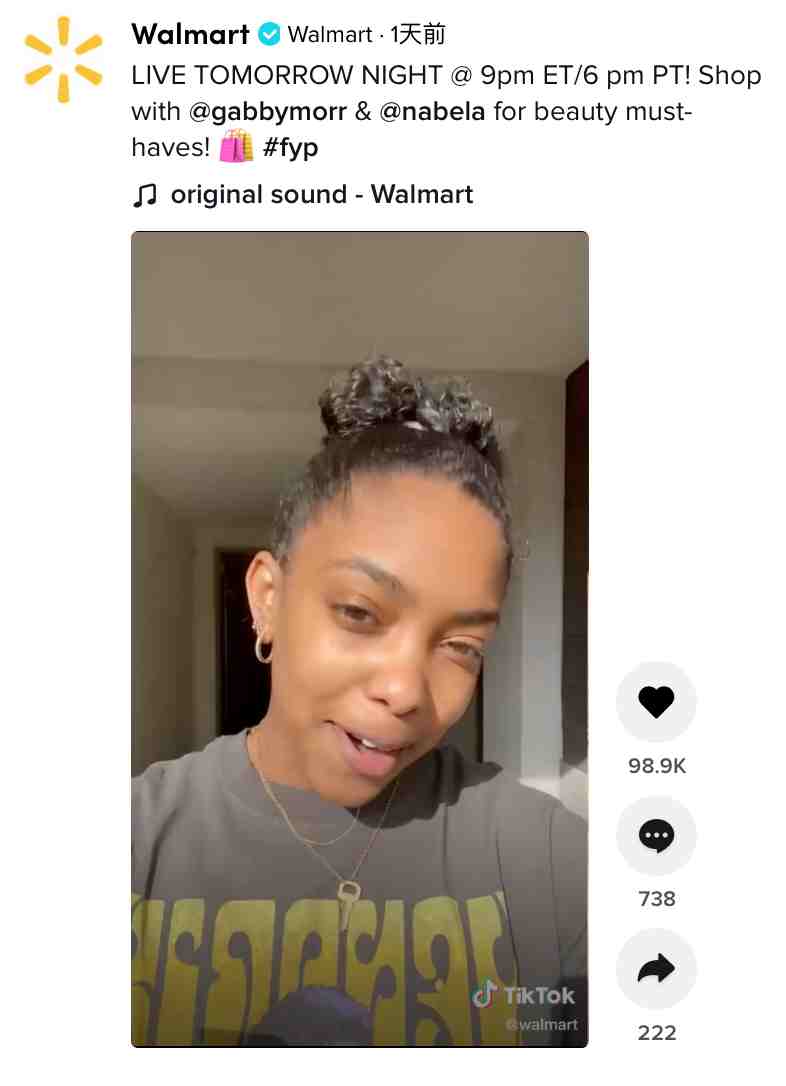The width and height of the screenshot is (786, 1086).
Task: Play the Walmart live promo video
Action: (359, 639)
